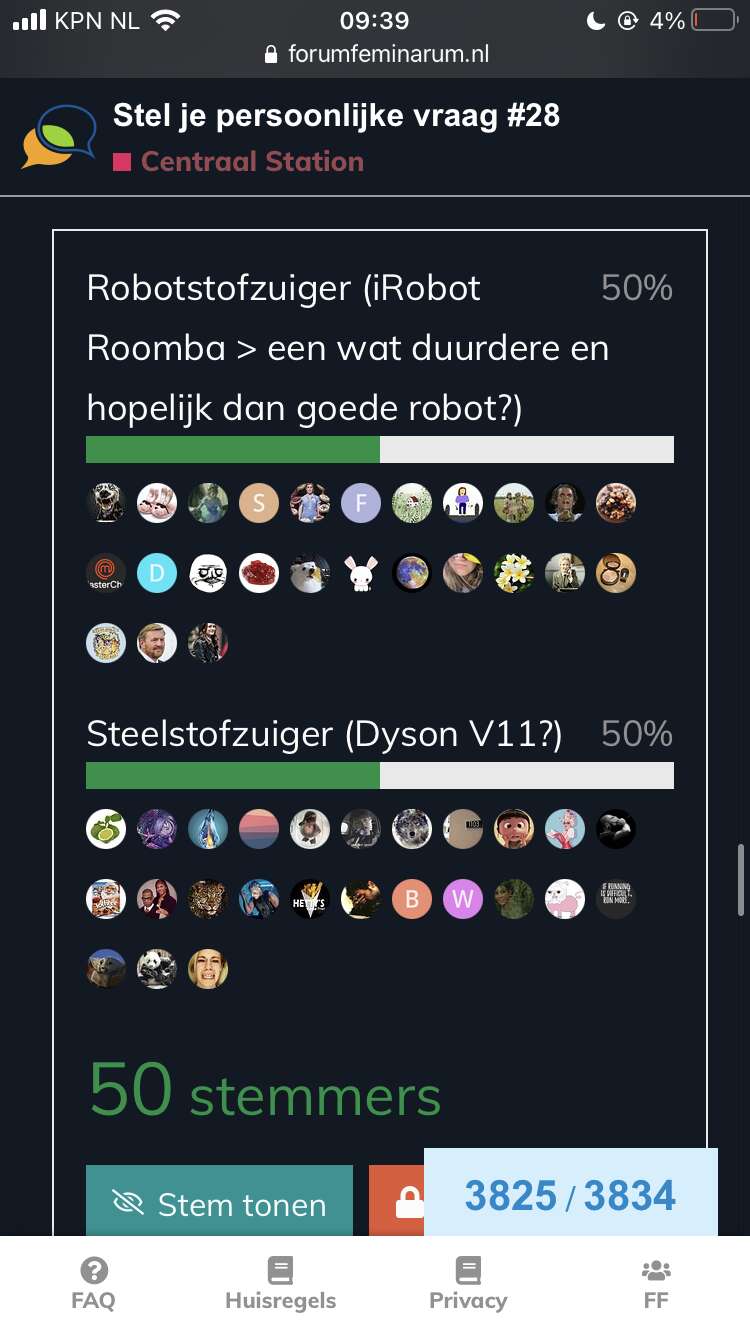Tap the forumfeminarum.nl address bar
Screen dimensions: 750x1334
pos(375,54)
